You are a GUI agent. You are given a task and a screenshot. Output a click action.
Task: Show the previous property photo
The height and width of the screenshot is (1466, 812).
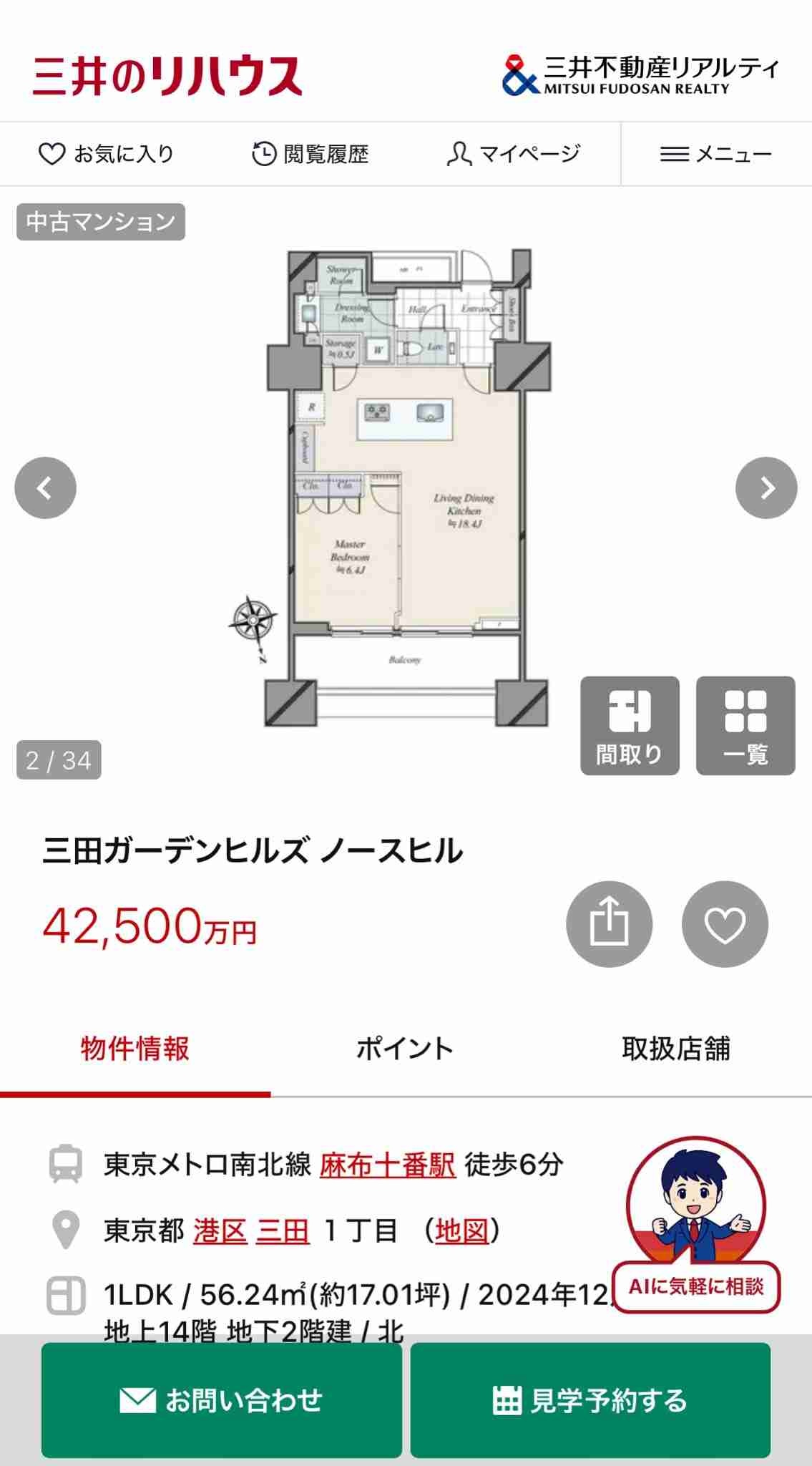tap(45, 487)
